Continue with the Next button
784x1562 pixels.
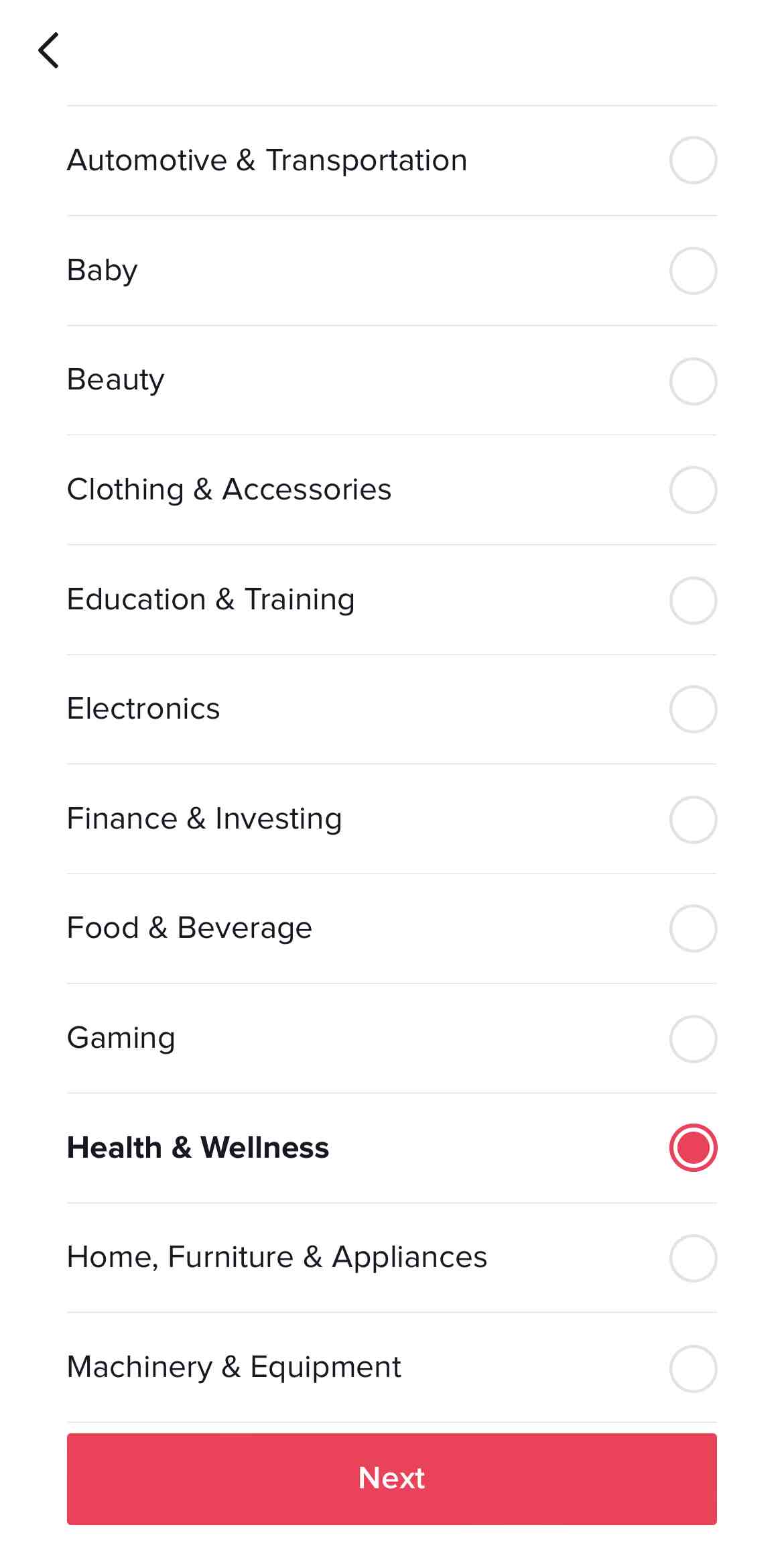[x=392, y=1479]
